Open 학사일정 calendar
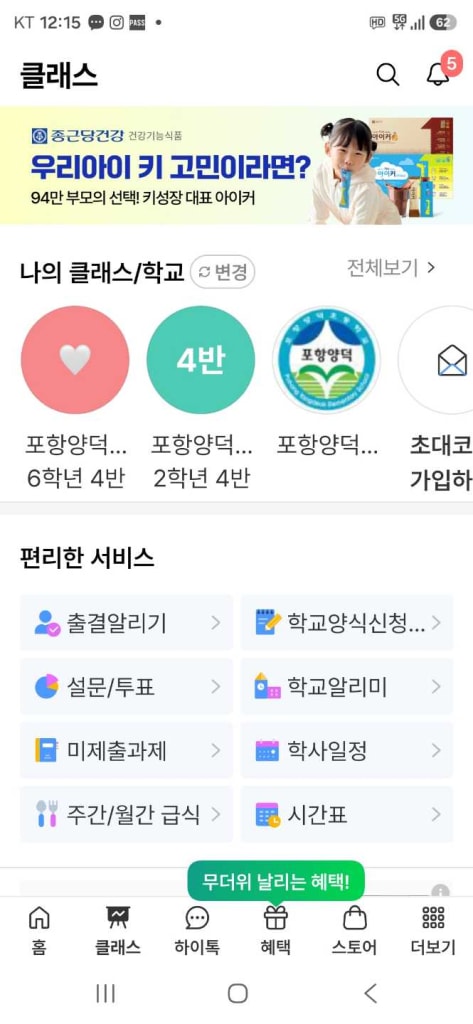This screenshot has height=1024, width=473. (x=347, y=750)
